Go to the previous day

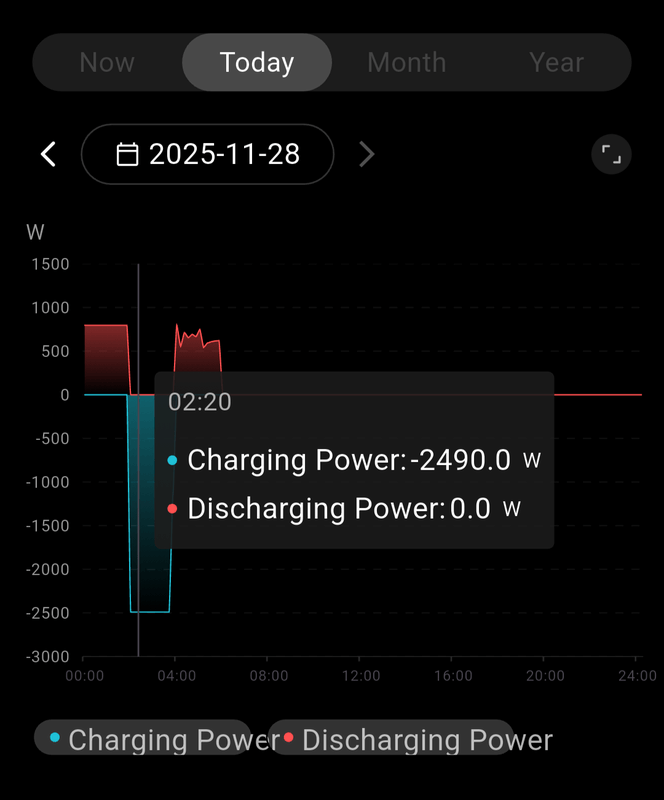(48, 154)
